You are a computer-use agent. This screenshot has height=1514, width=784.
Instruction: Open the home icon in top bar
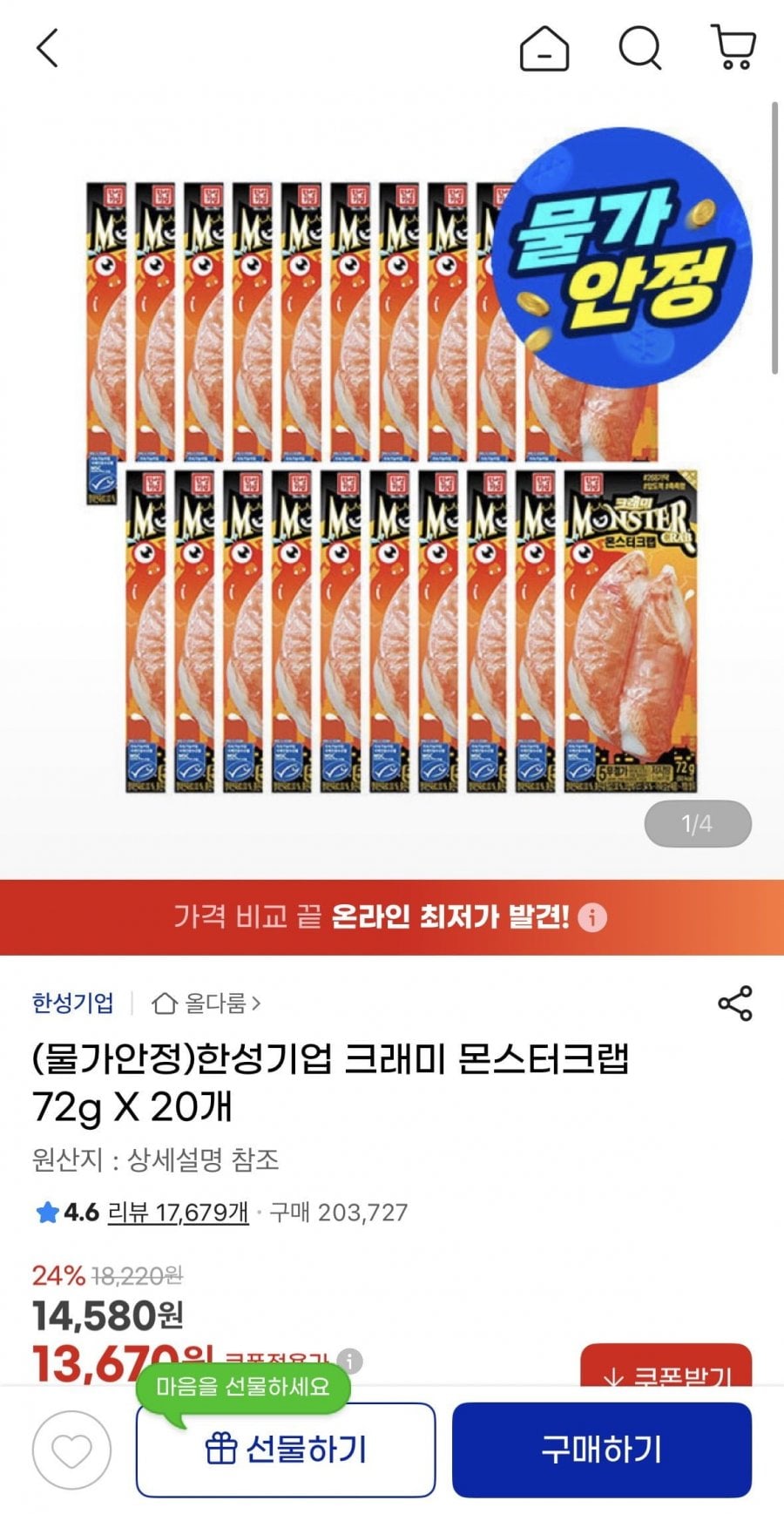[545, 50]
